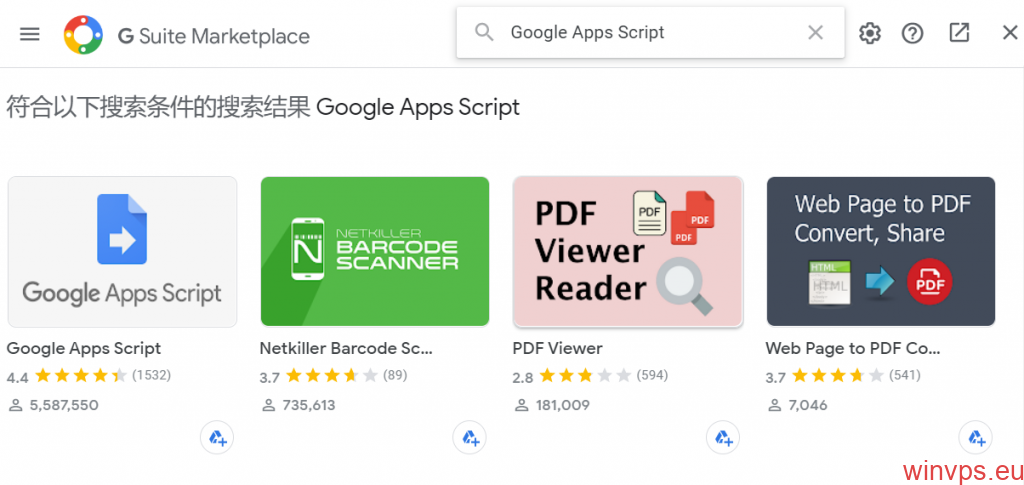This screenshot has width=1024, height=485.
Task: Open the settings gear
Action: 870,34
